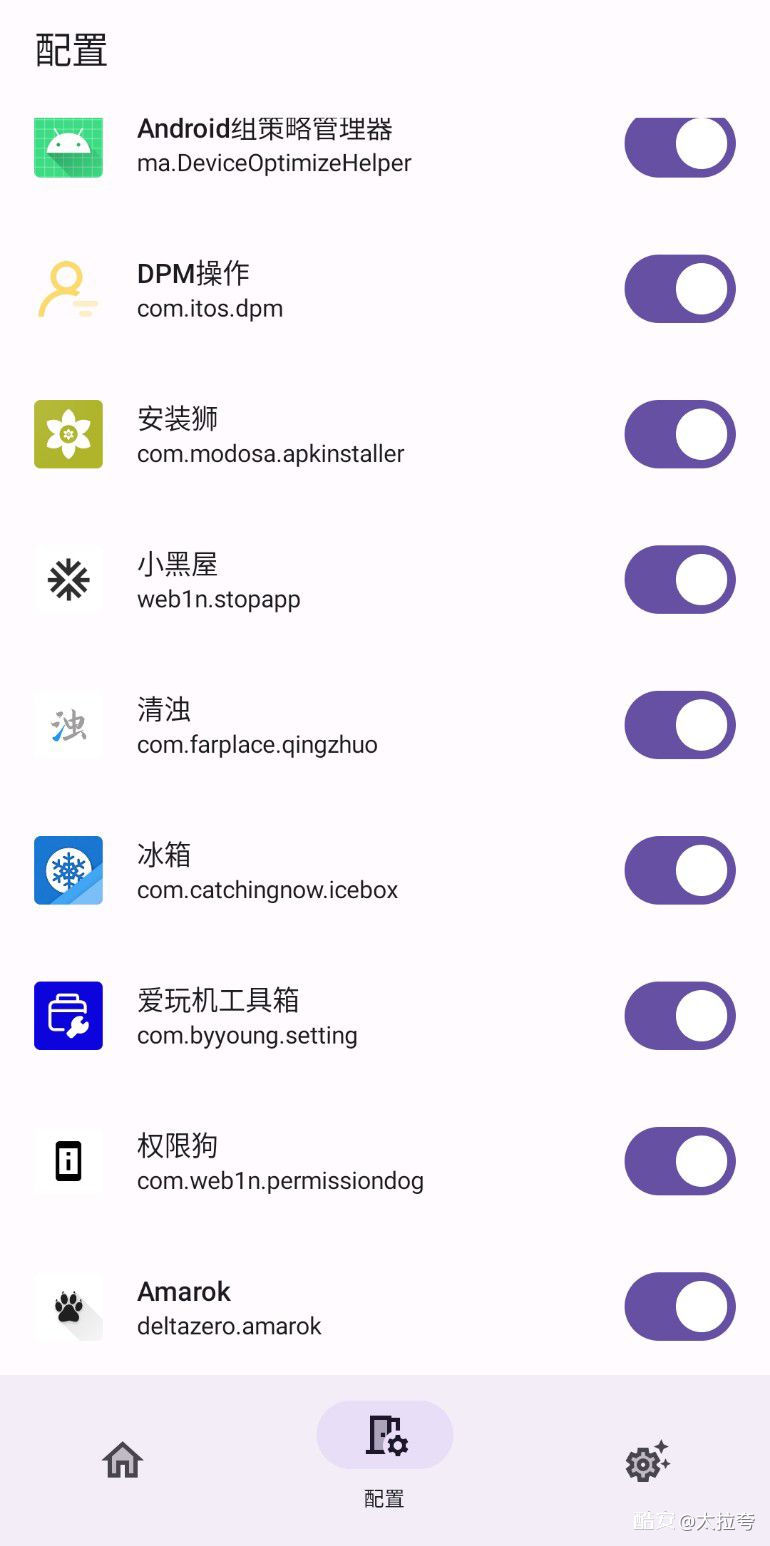770x1546 pixels.
Task: Go to the home tab
Action: pyautogui.click(x=123, y=1460)
